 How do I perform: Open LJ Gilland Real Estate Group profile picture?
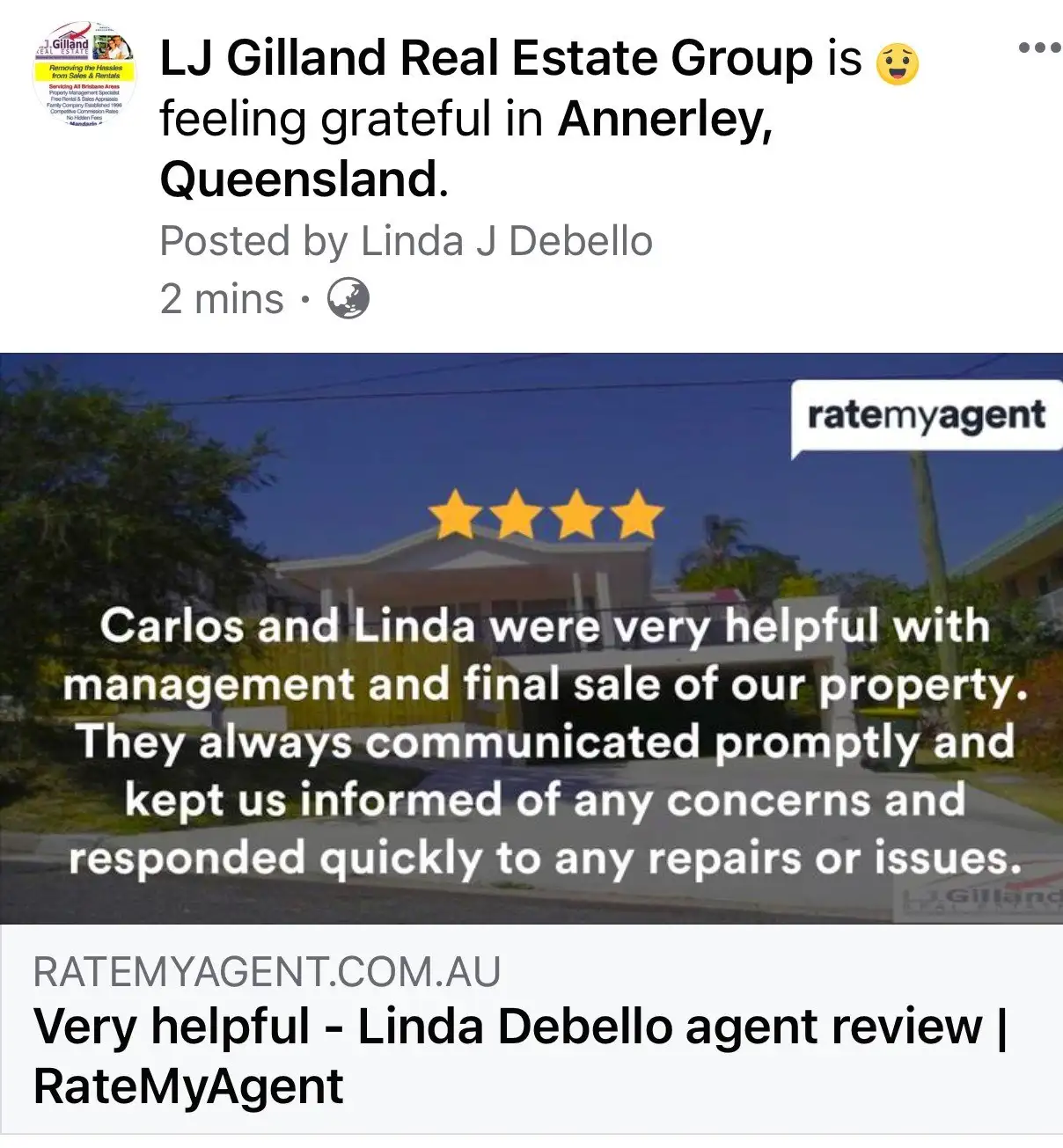tap(84, 77)
